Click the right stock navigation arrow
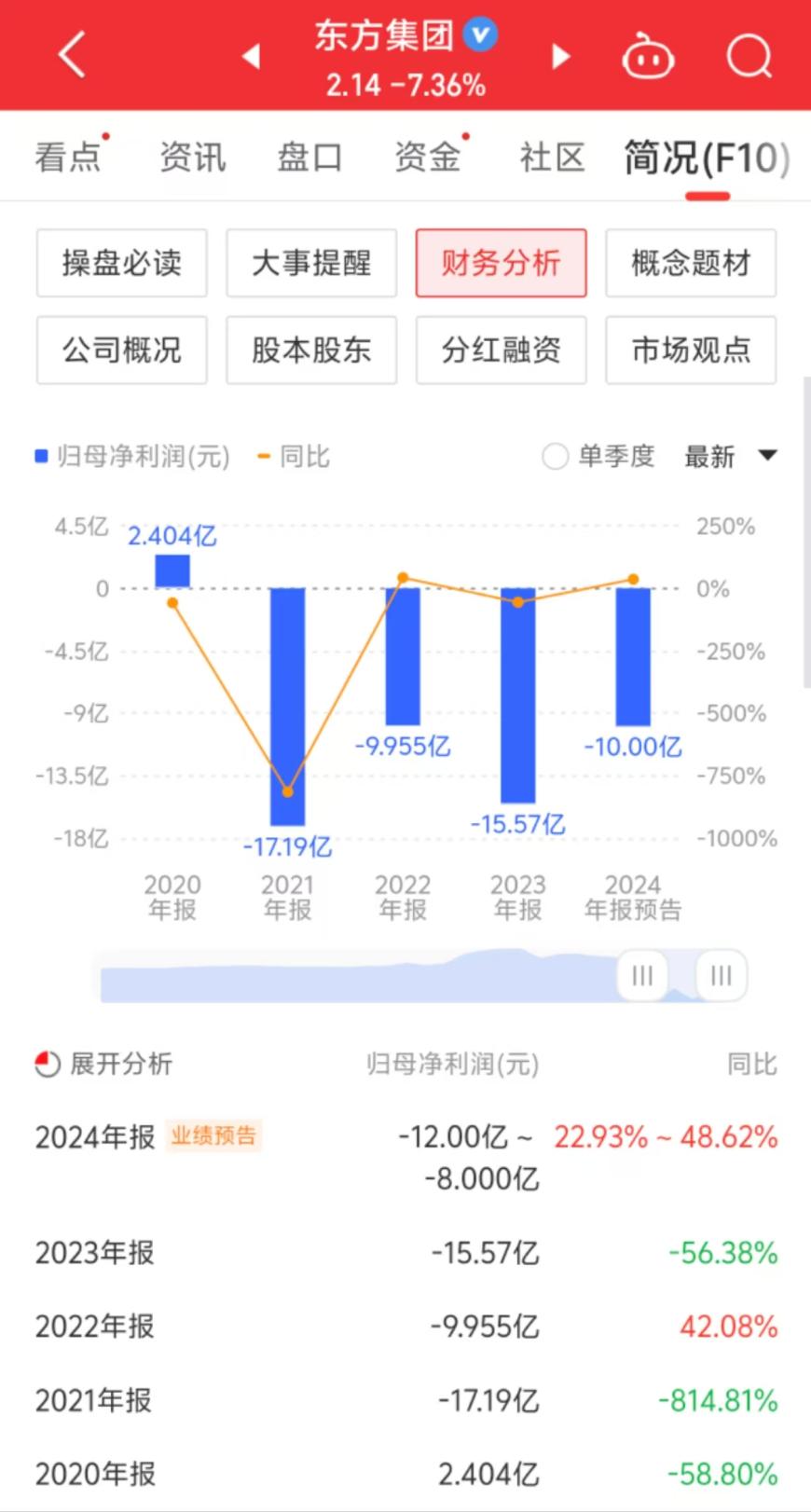 click(x=560, y=56)
